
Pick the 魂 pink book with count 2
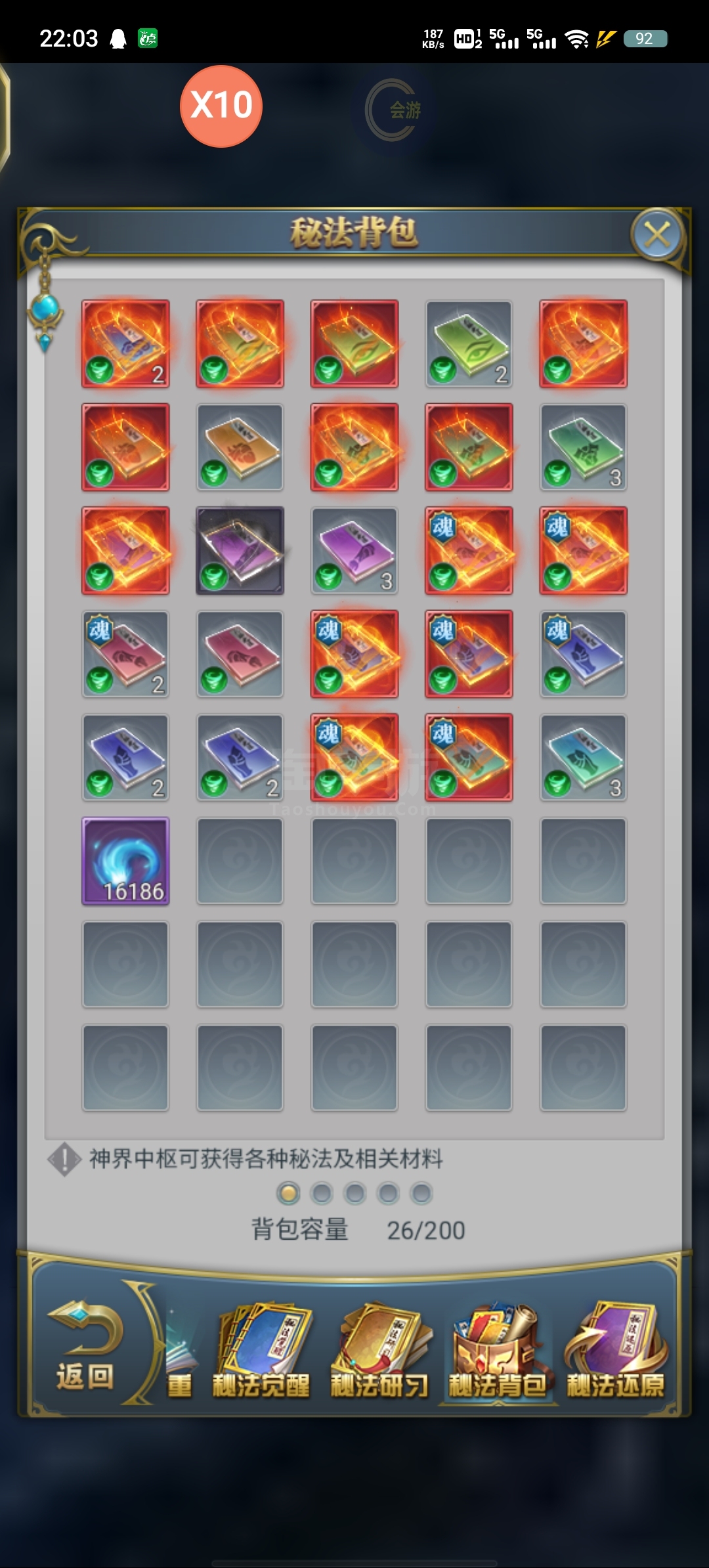tap(125, 654)
